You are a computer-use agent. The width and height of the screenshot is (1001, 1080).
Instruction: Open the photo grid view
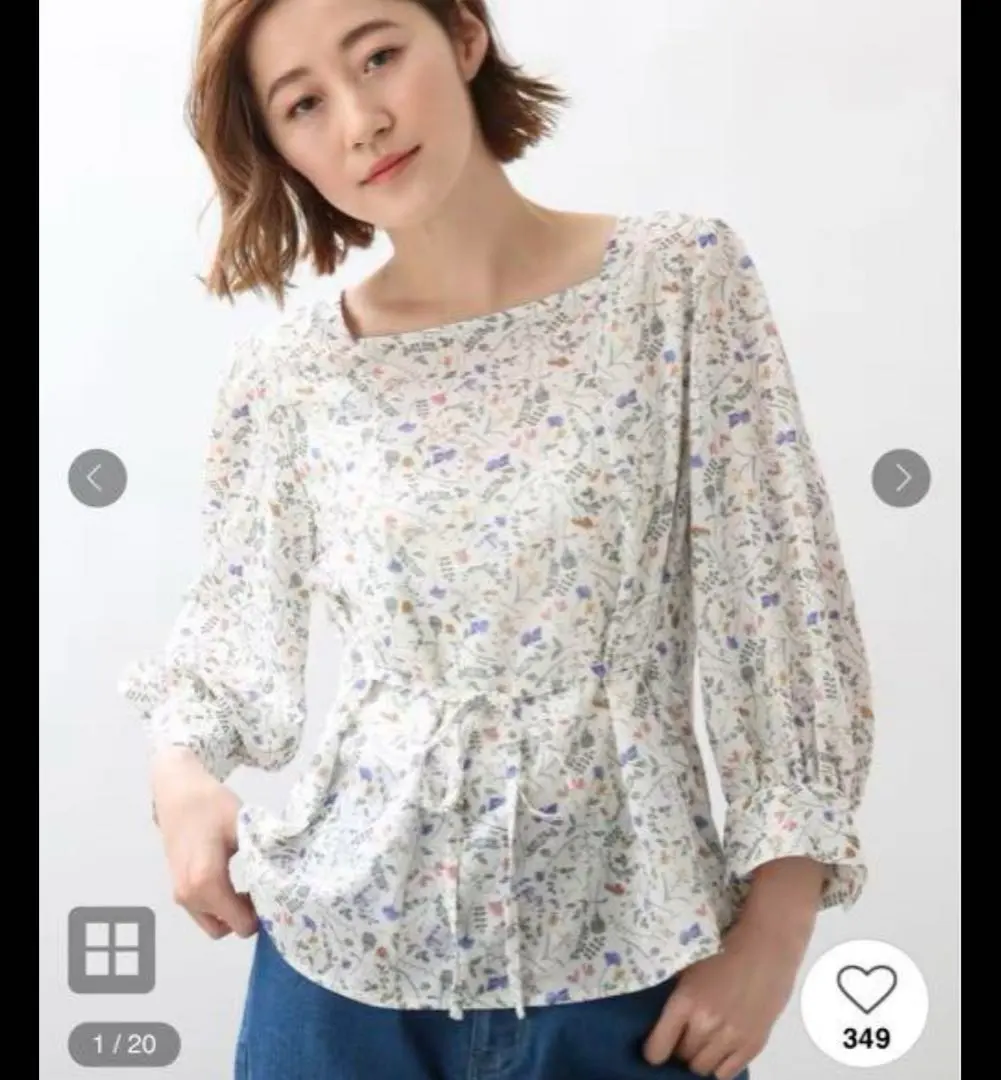click(111, 949)
